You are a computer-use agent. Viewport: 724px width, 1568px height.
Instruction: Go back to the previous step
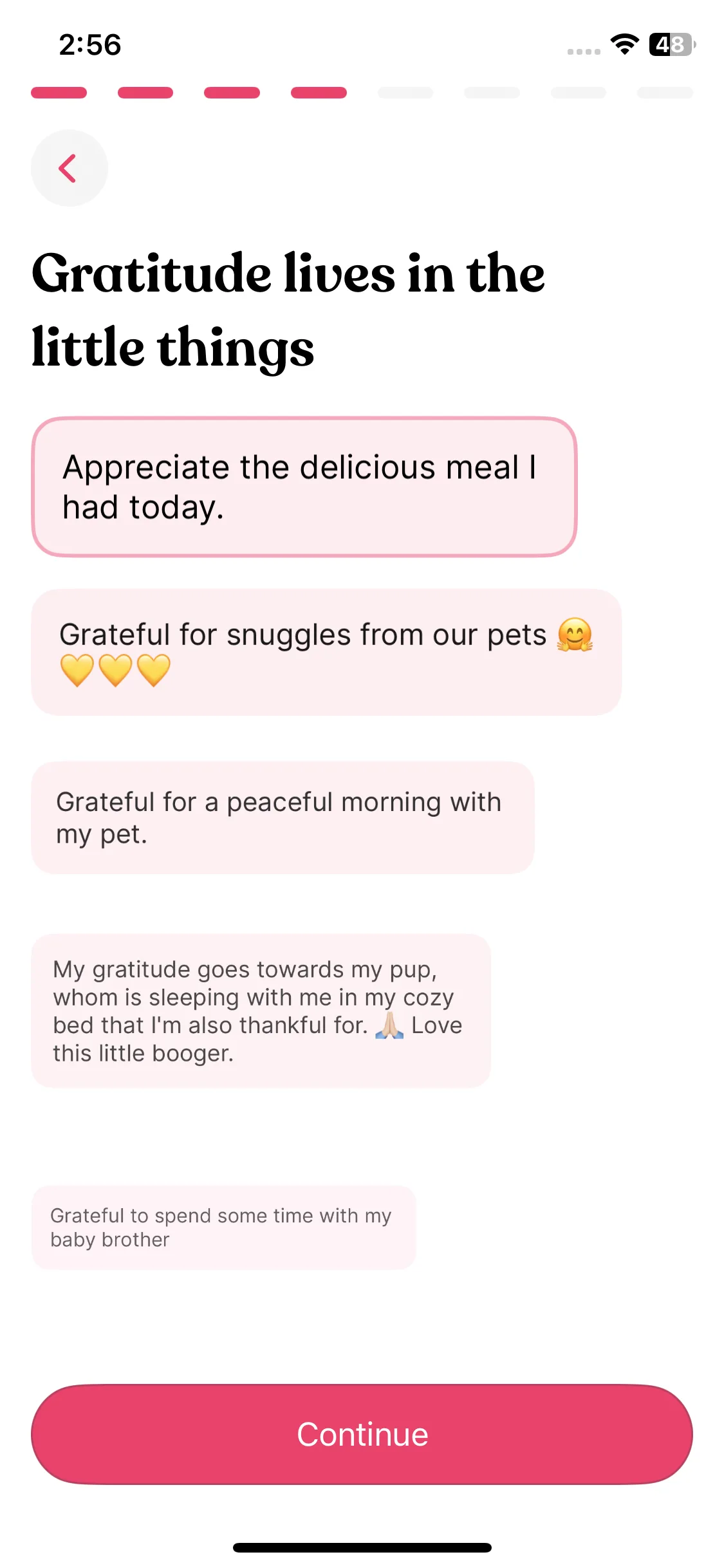coord(69,168)
